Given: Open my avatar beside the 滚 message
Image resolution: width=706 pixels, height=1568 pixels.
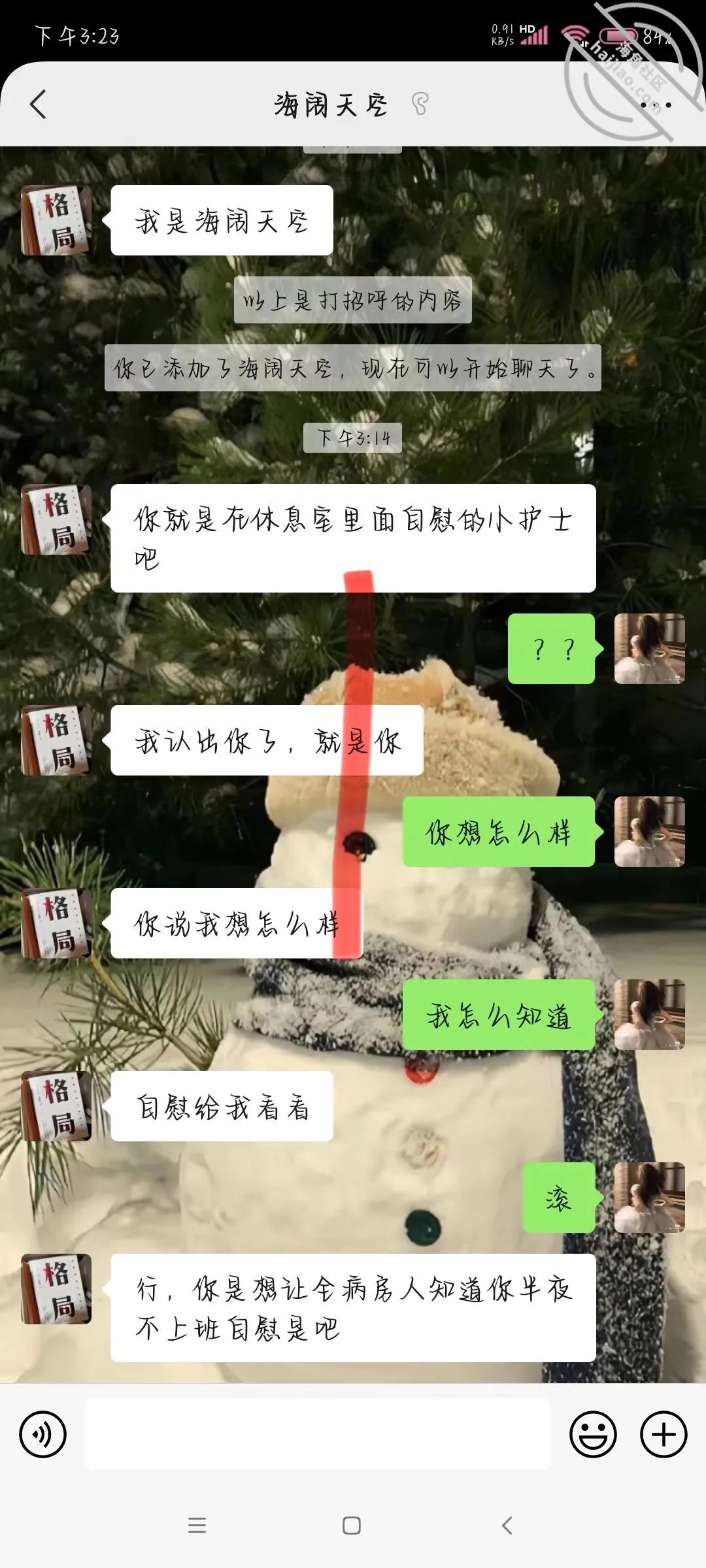Looking at the screenshot, I should (650, 1198).
